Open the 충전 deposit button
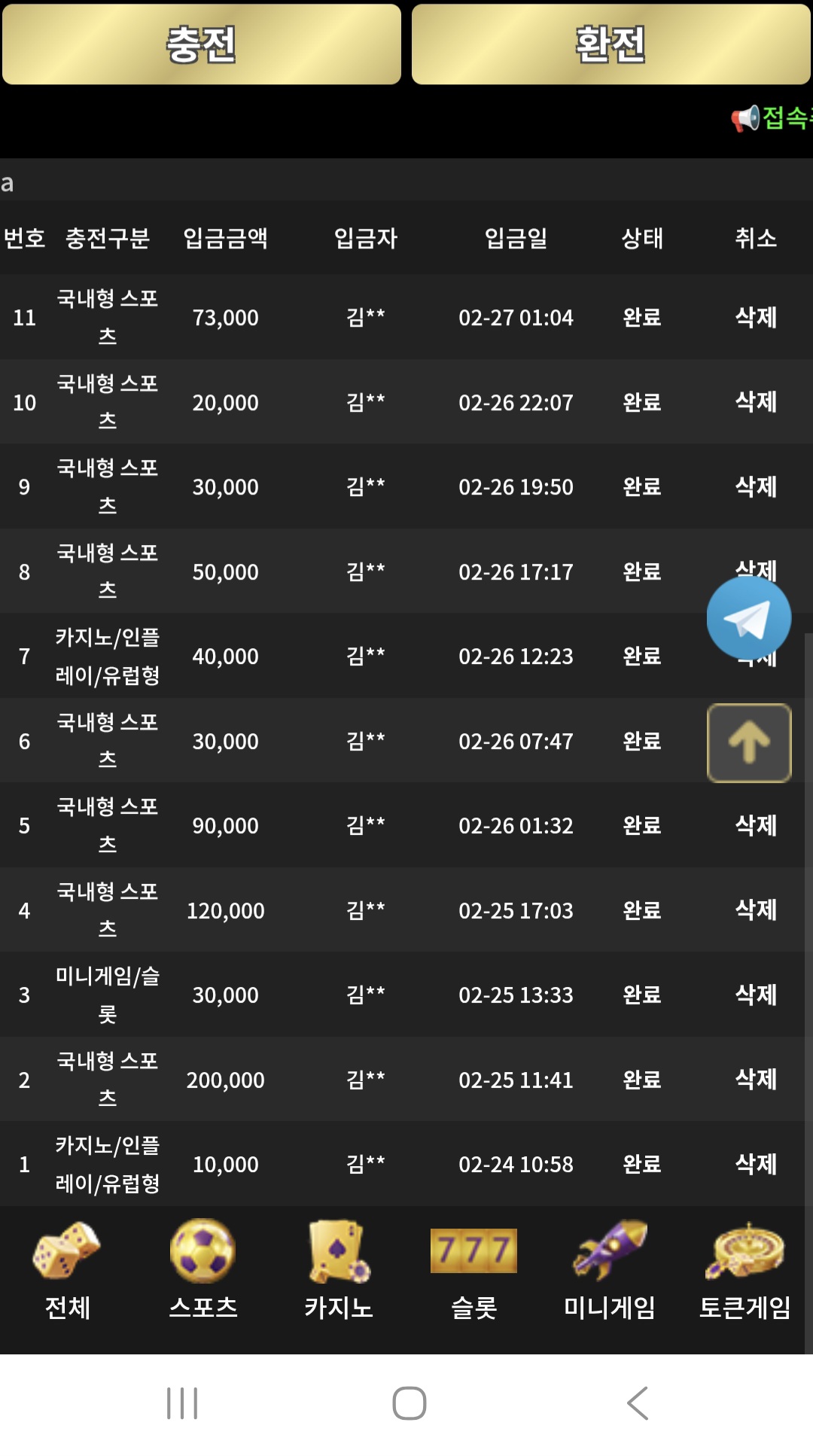This screenshot has height=1456, width=813. coord(201,44)
